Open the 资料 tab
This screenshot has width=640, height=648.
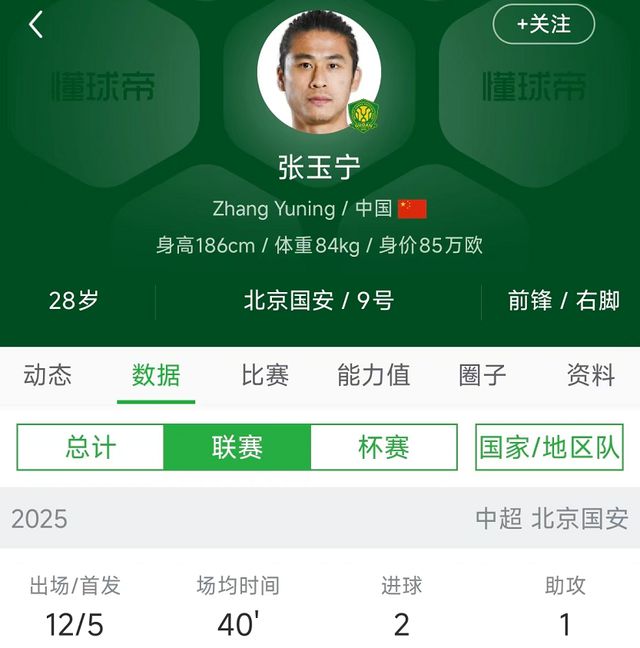pyautogui.click(x=590, y=375)
